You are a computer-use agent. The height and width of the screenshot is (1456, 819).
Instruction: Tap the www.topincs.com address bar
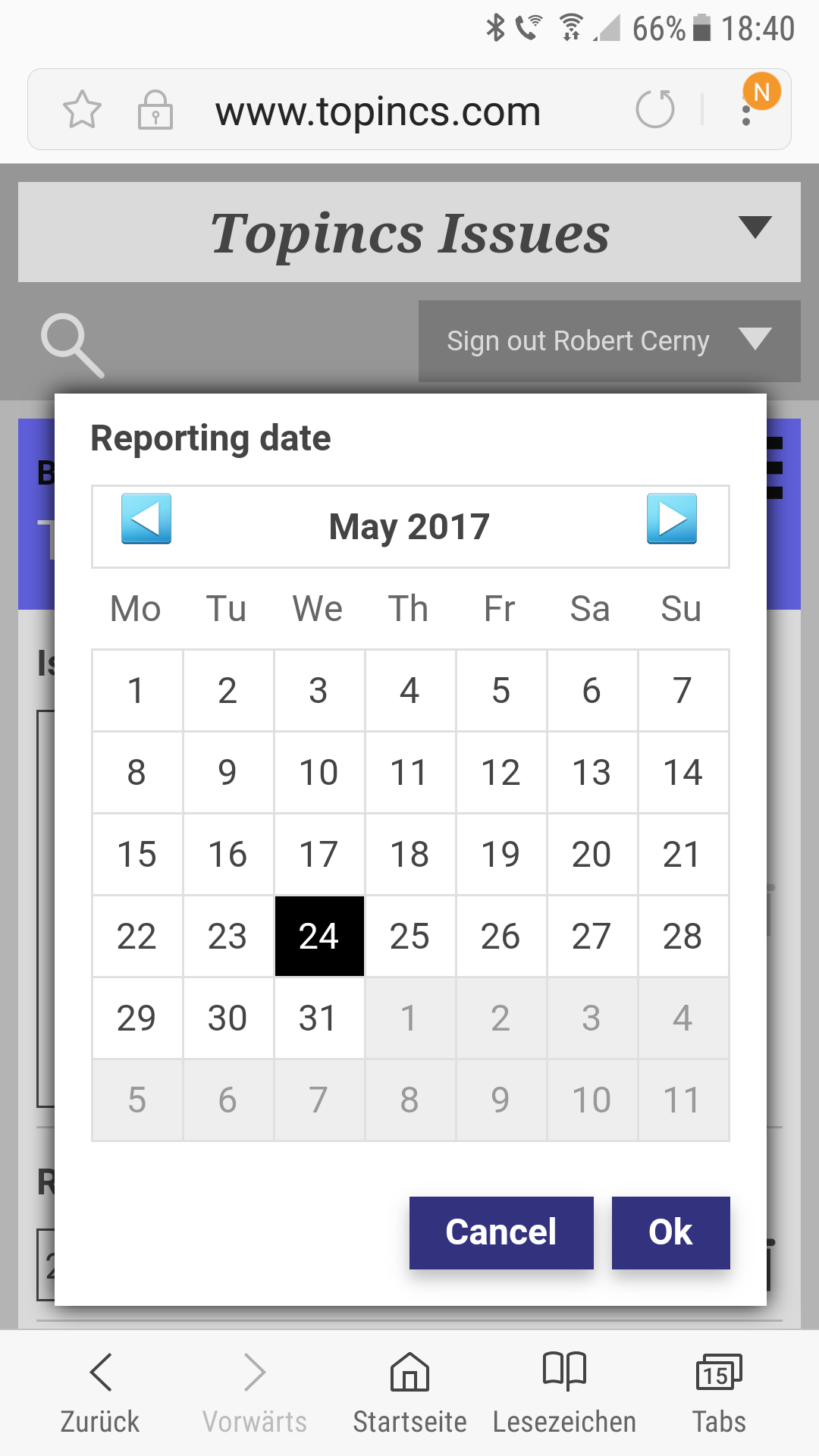(378, 111)
